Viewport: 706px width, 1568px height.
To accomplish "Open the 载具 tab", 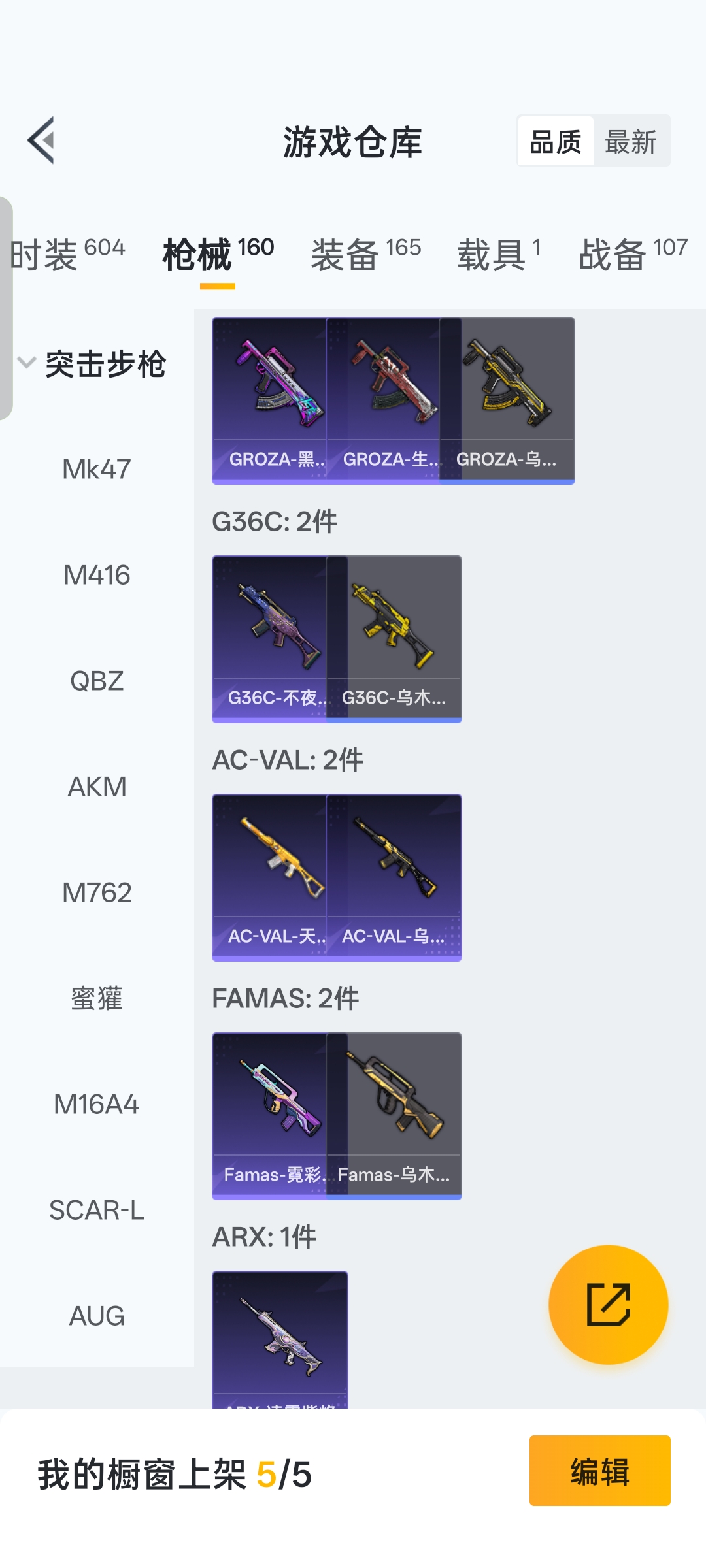I will coord(498,254).
